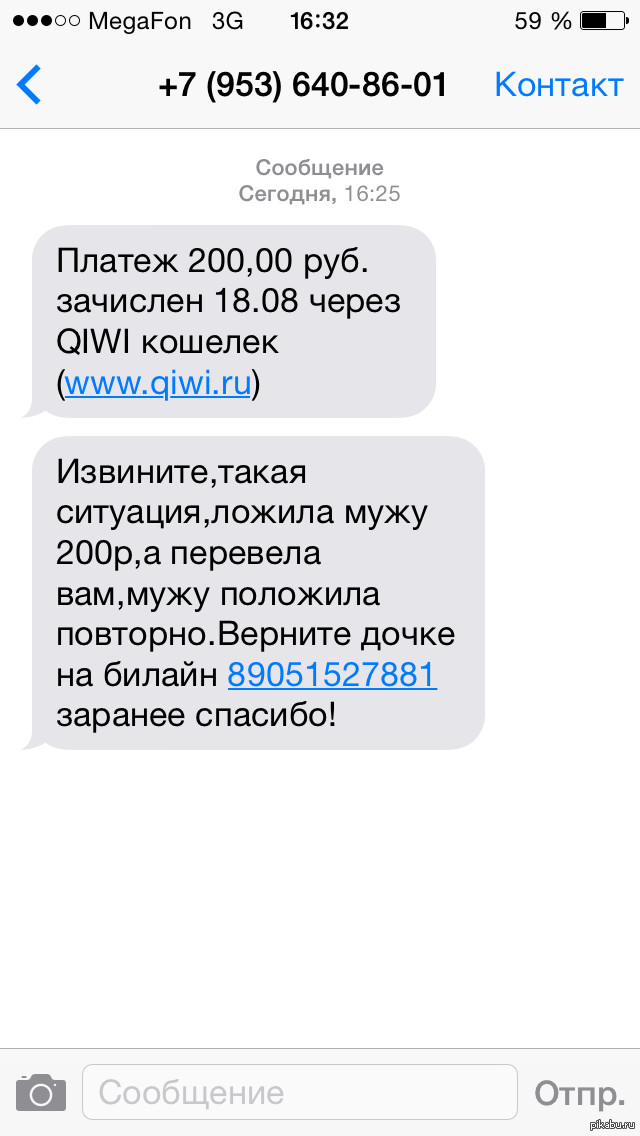Open the Контакт details button
Screen dimensions: 640x1136
tap(558, 85)
